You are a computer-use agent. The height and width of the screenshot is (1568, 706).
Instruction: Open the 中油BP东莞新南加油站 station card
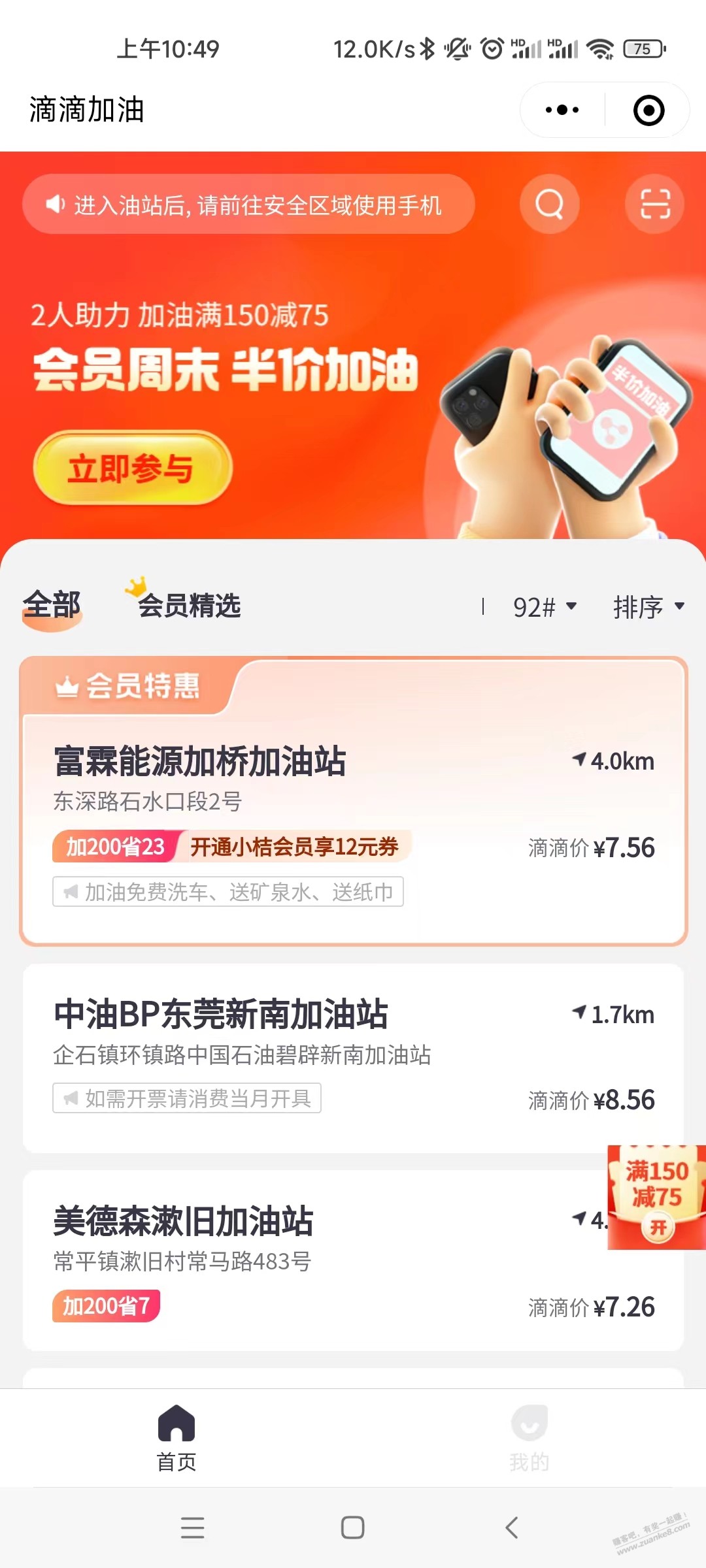(x=353, y=1058)
